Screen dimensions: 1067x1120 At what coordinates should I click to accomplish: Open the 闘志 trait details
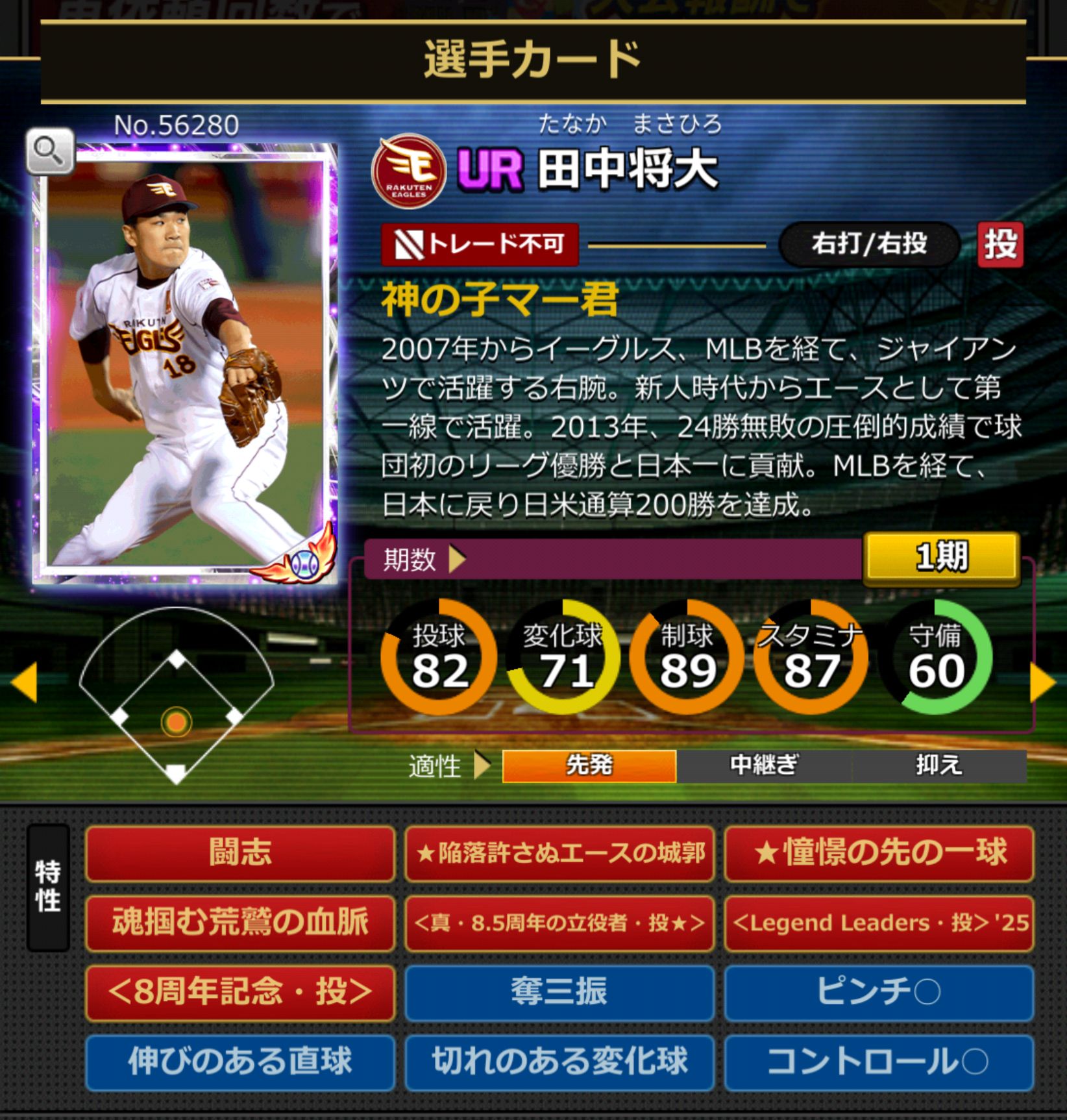pyautogui.click(x=239, y=853)
